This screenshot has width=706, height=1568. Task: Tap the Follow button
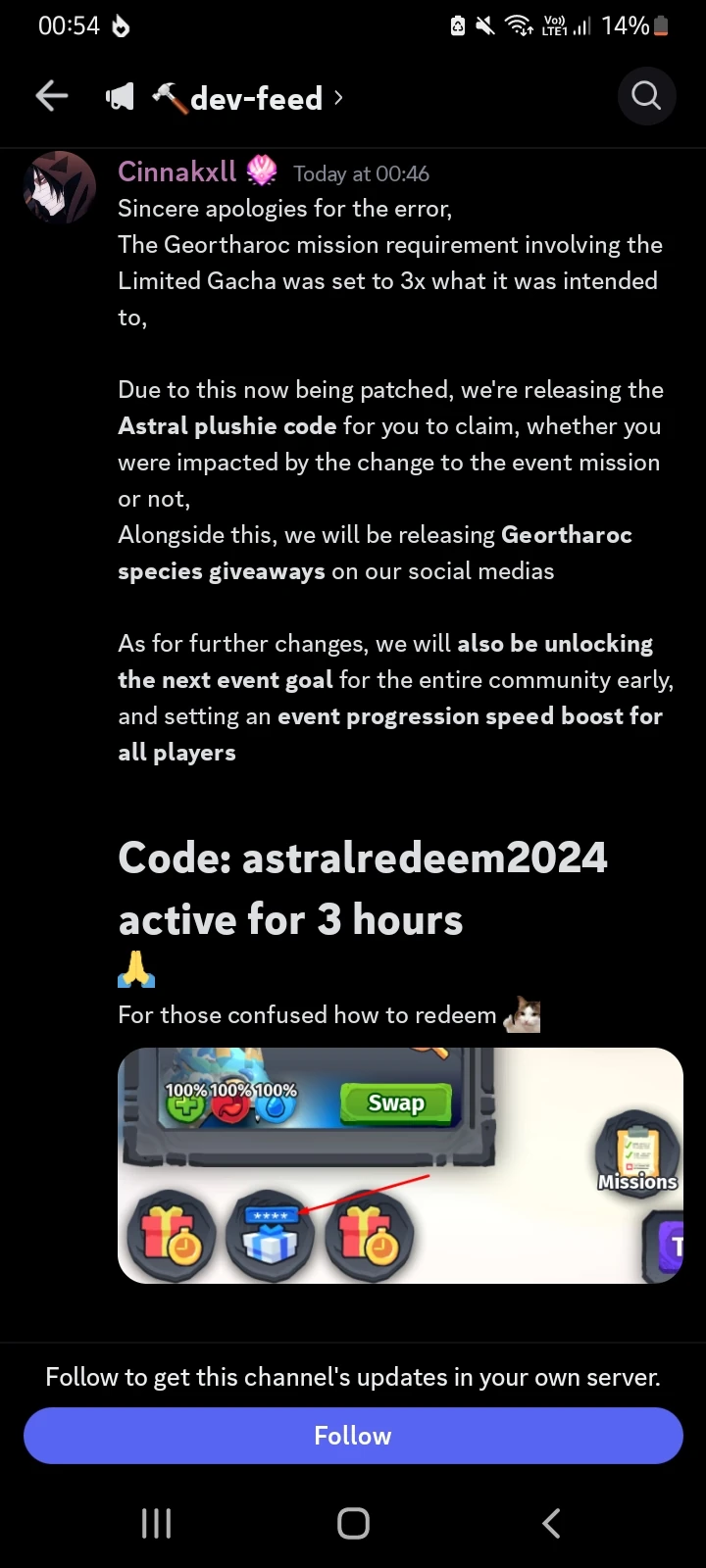(353, 1435)
